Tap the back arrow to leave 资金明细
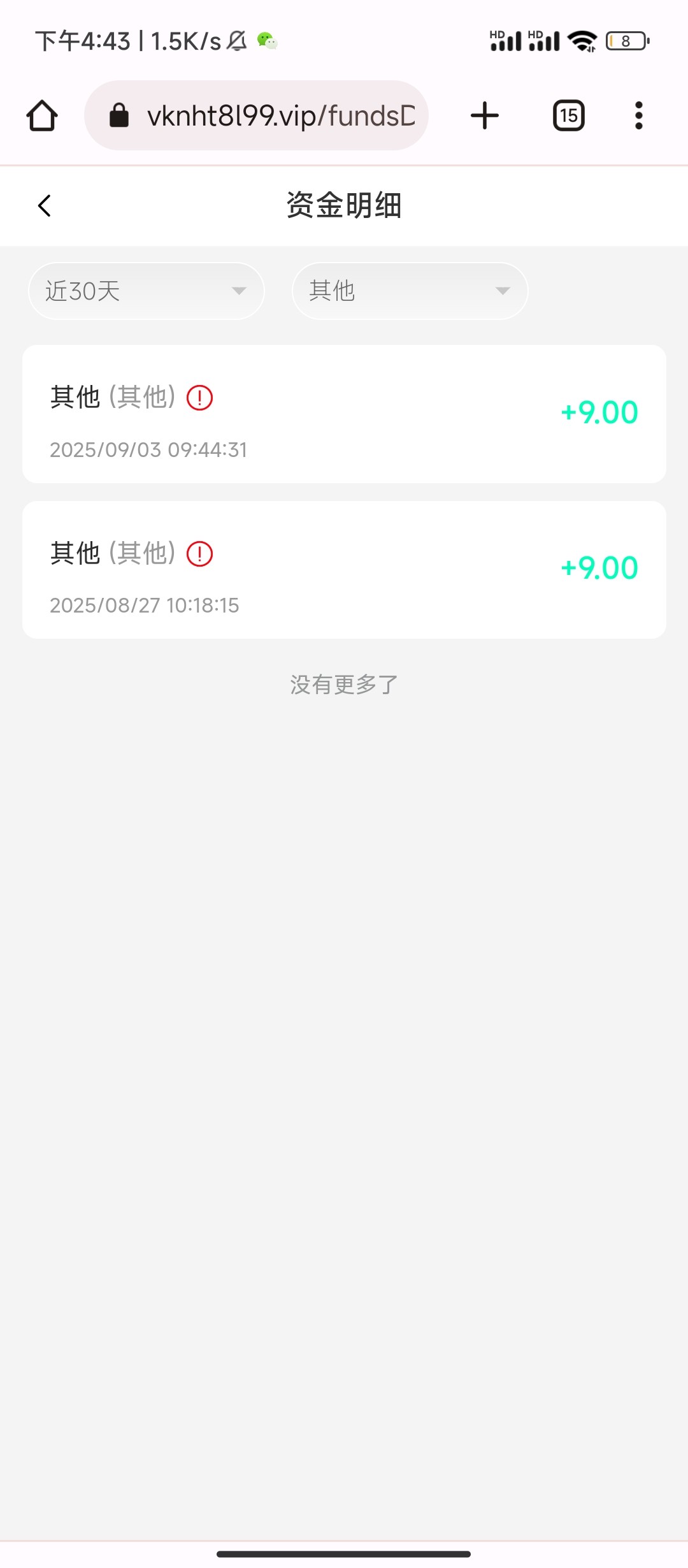 (44, 205)
